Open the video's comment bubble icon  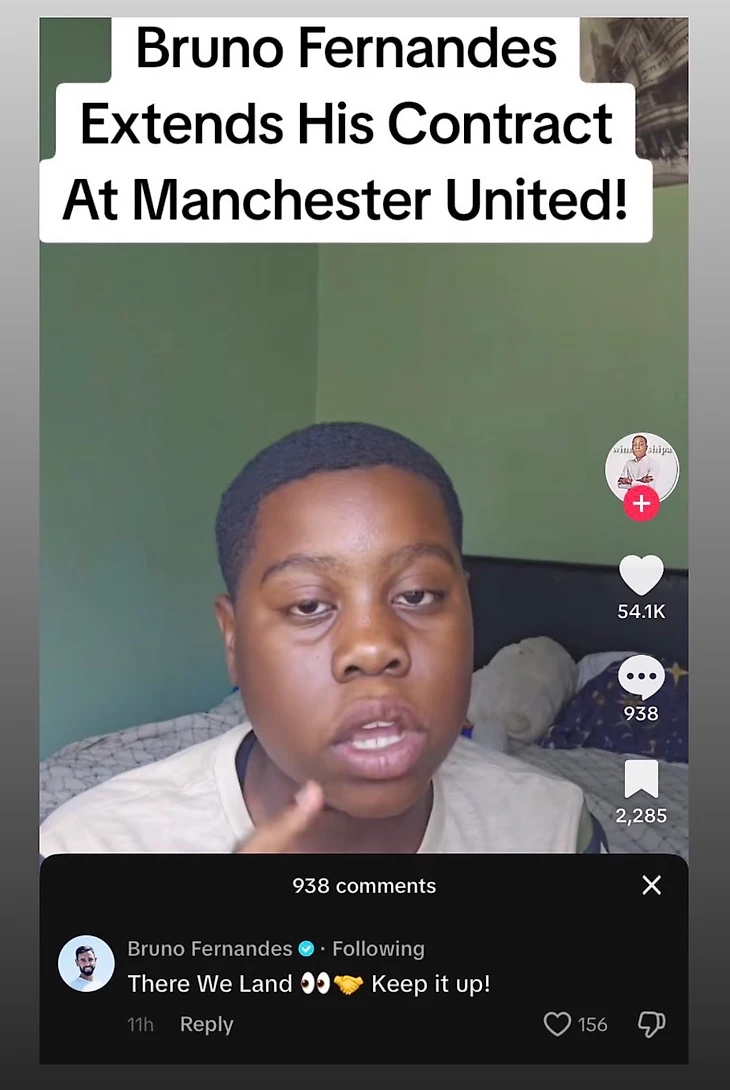pyautogui.click(x=641, y=678)
